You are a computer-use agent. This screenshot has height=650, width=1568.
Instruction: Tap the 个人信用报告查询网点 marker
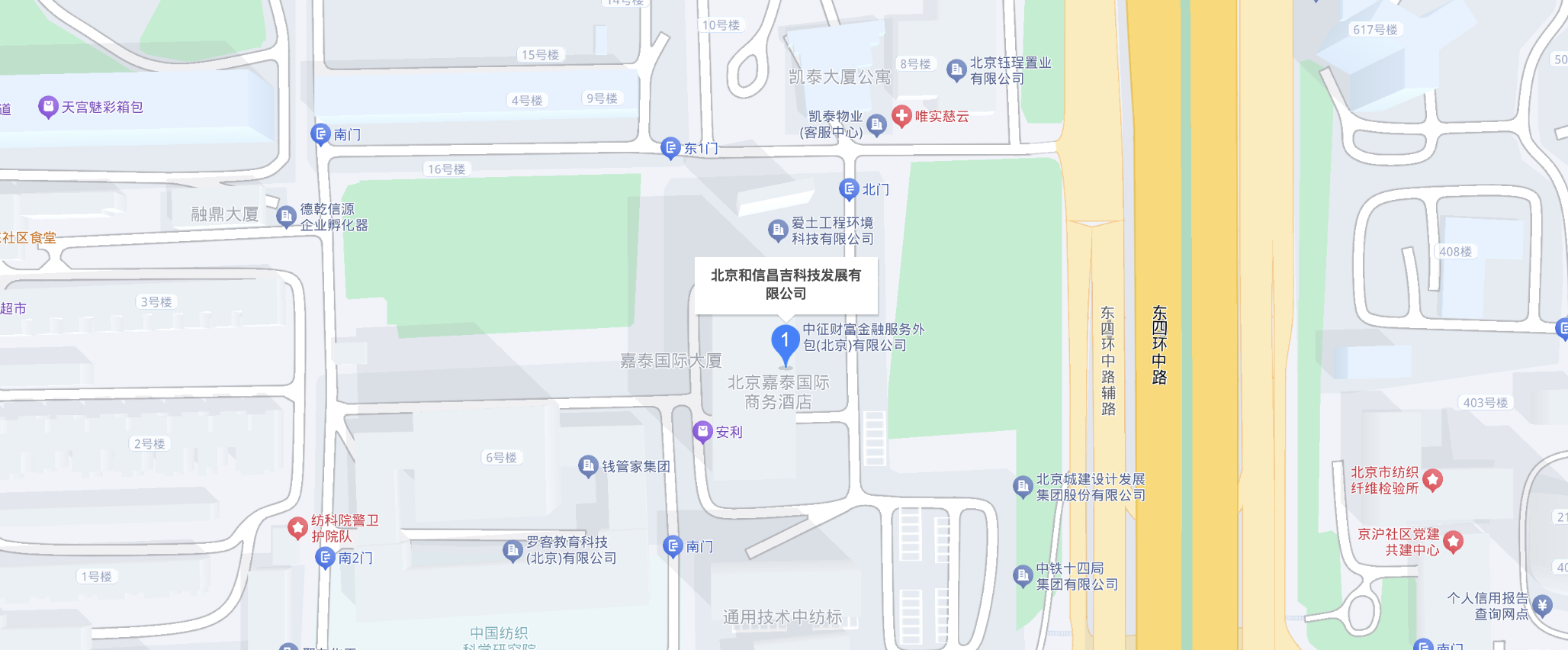tap(1542, 606)
